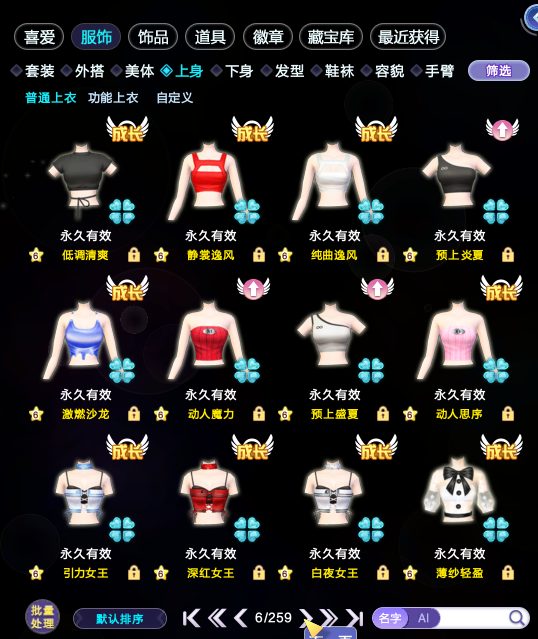Open the 徽章 tab

[x=268, y=37]
